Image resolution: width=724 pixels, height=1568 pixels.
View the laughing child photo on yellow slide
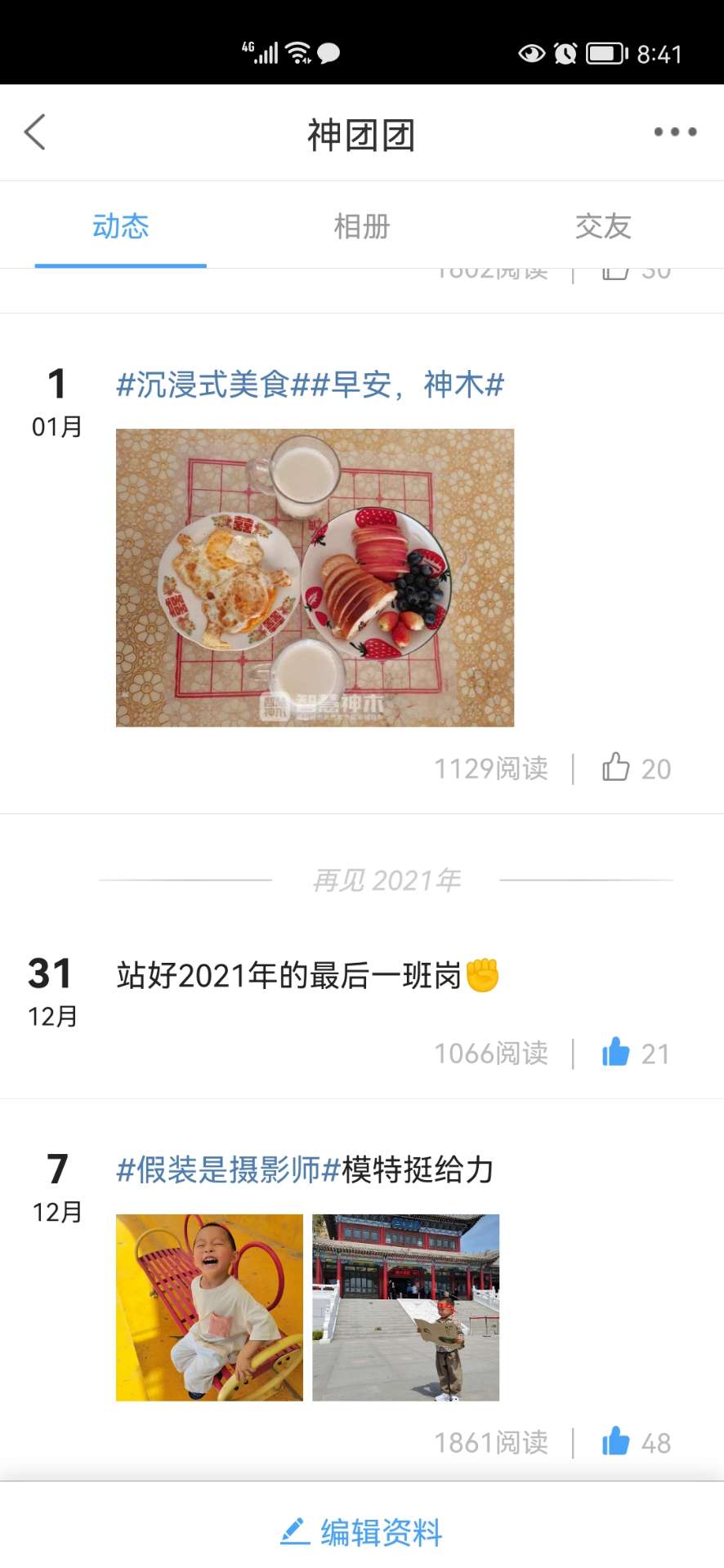[209, 1307]
